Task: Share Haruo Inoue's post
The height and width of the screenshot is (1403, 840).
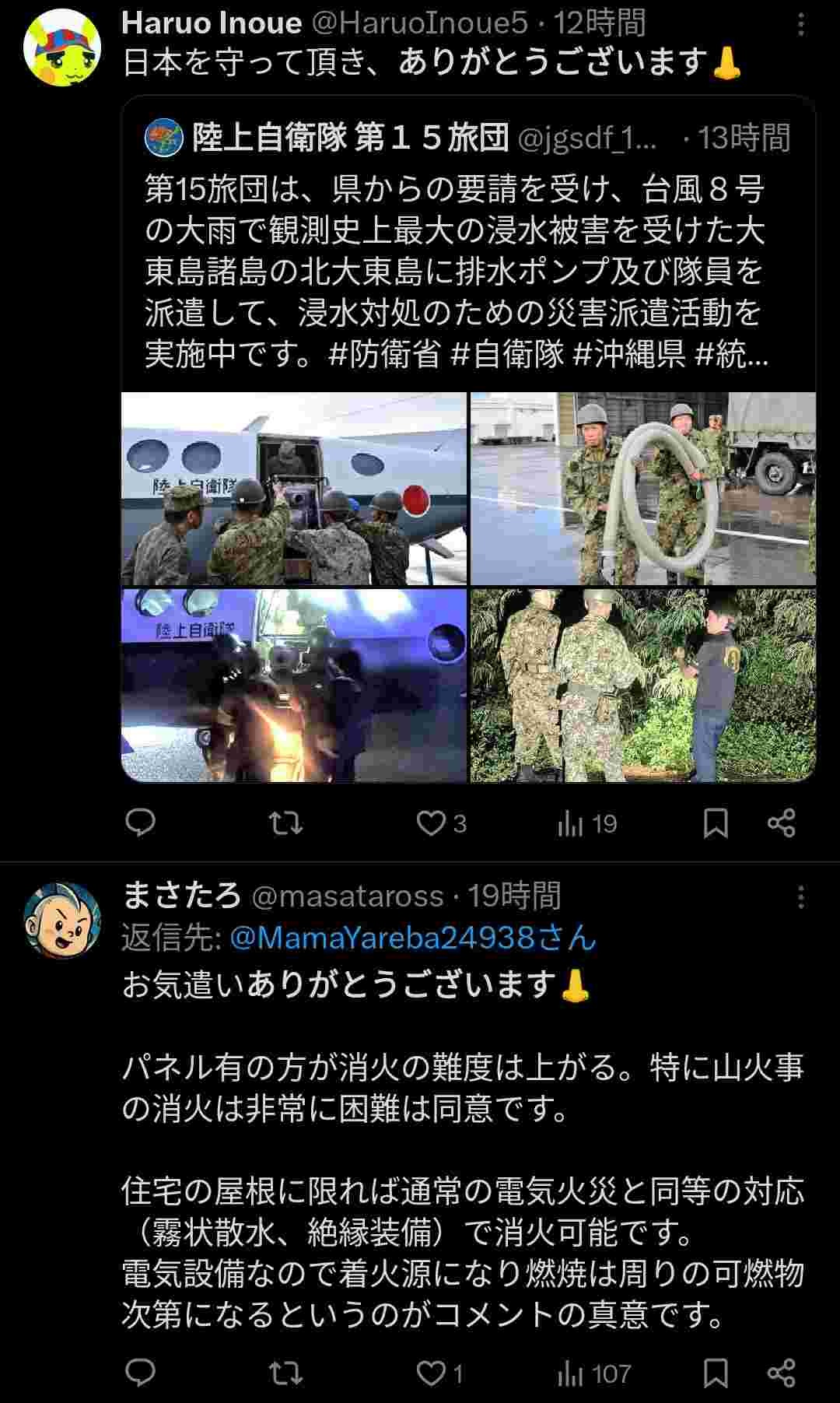Action: tap(781, 823)
